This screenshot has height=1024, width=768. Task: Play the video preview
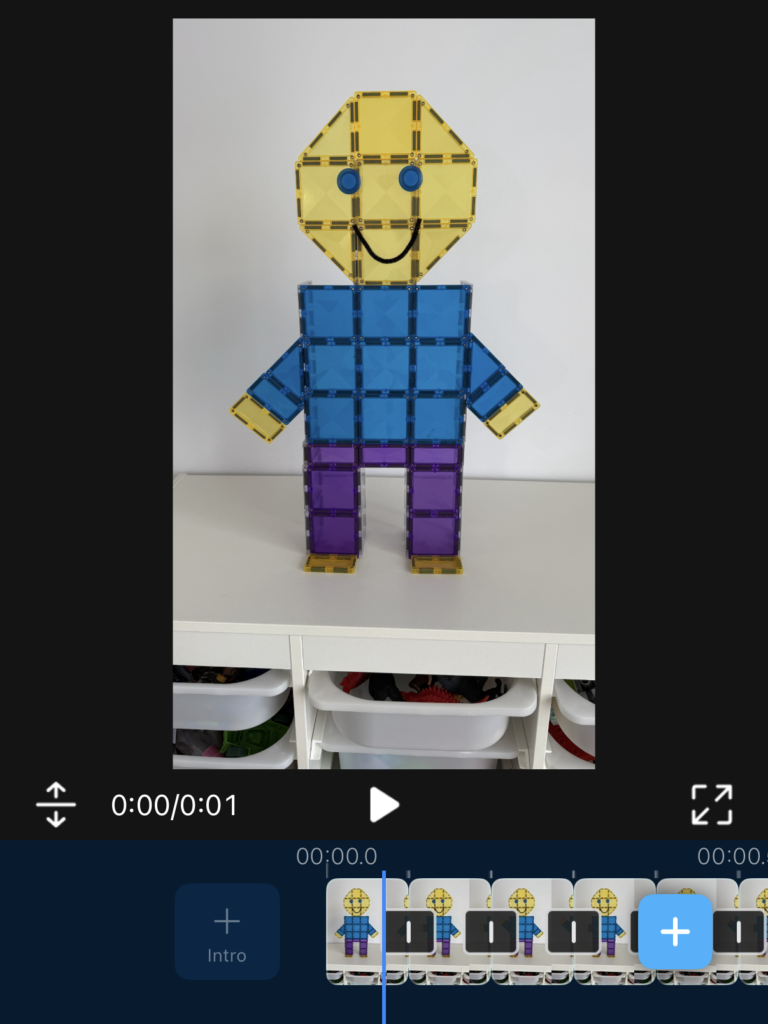[x=384, y=804]
